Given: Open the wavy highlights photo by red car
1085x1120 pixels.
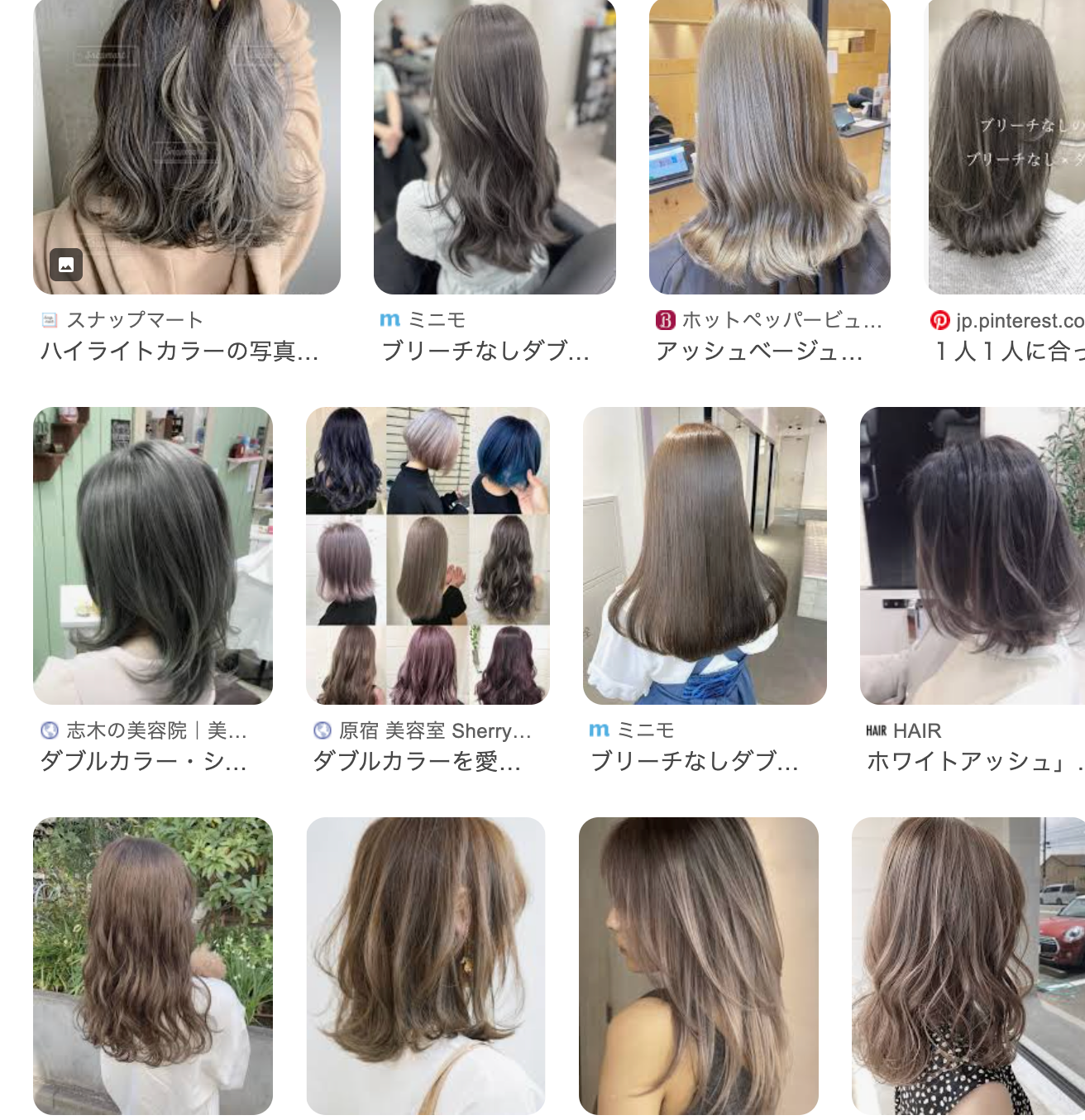Looking at the screenshot, I should pos(968,965).
